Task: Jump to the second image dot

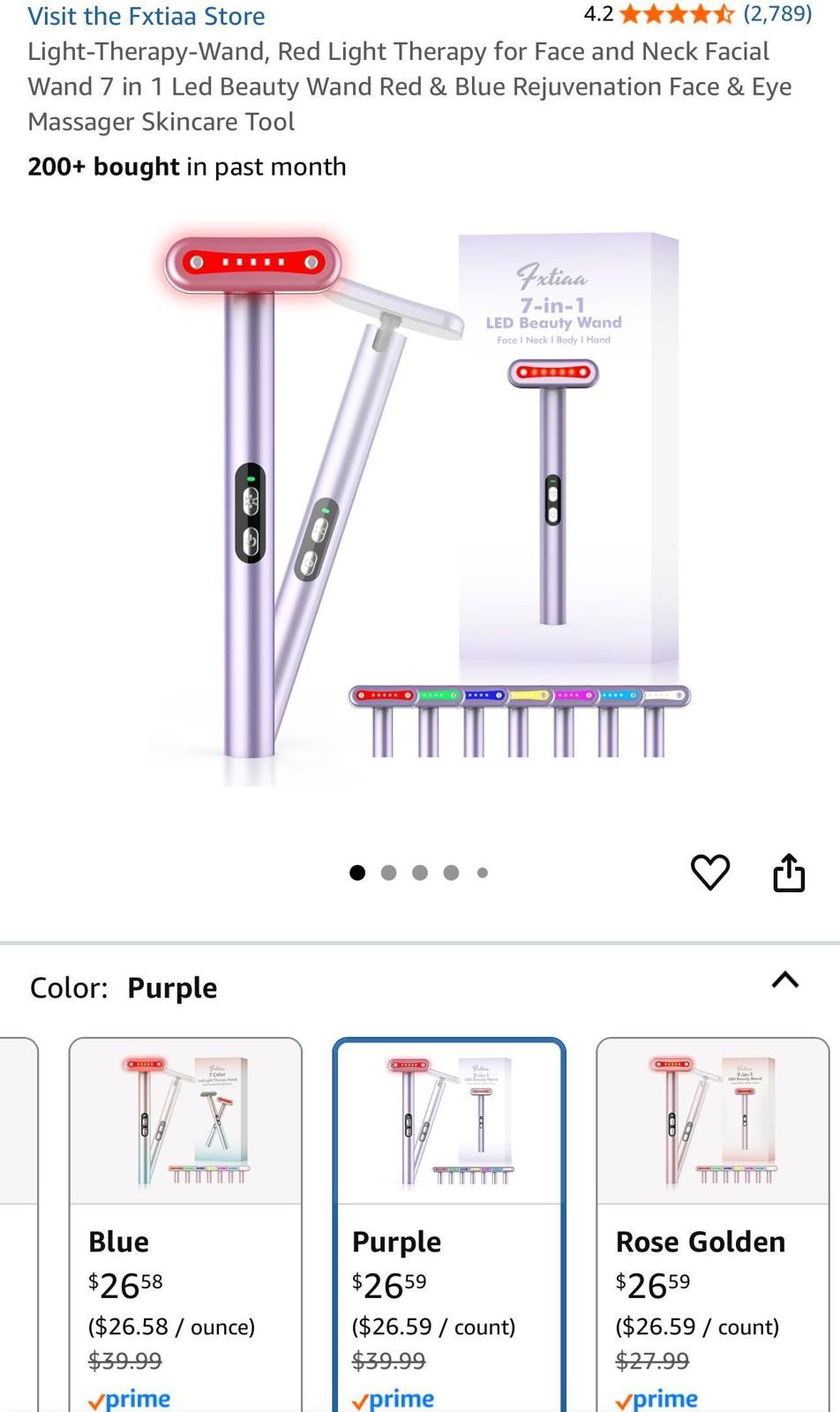Action: (388, 873)
